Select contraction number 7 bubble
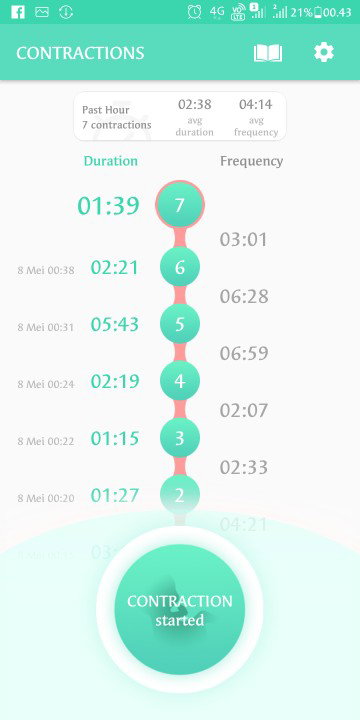 point(180,205)
